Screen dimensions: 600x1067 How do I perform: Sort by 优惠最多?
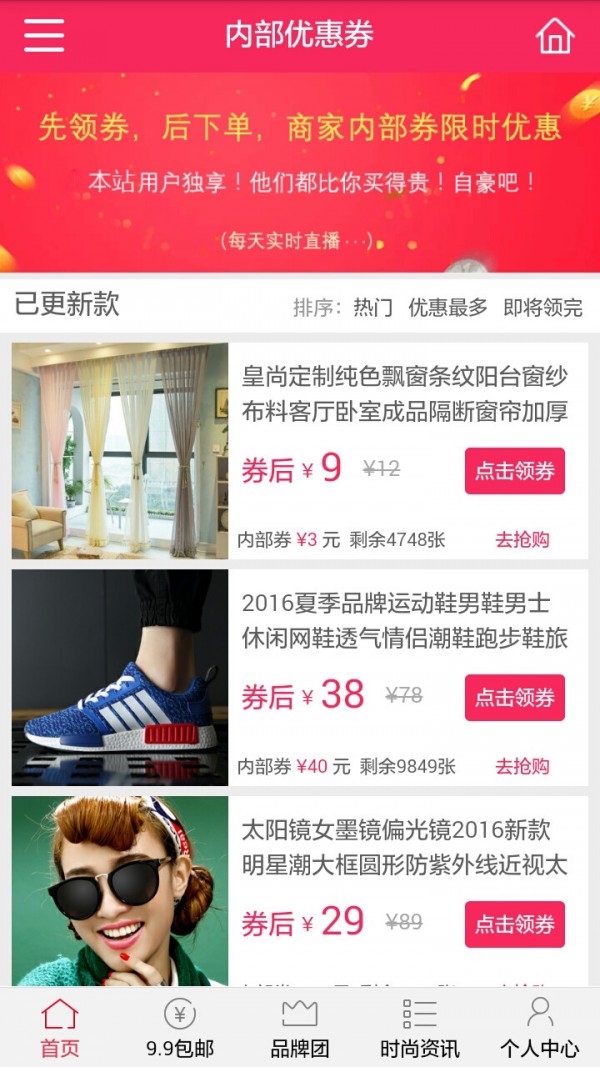click(448, 307)
